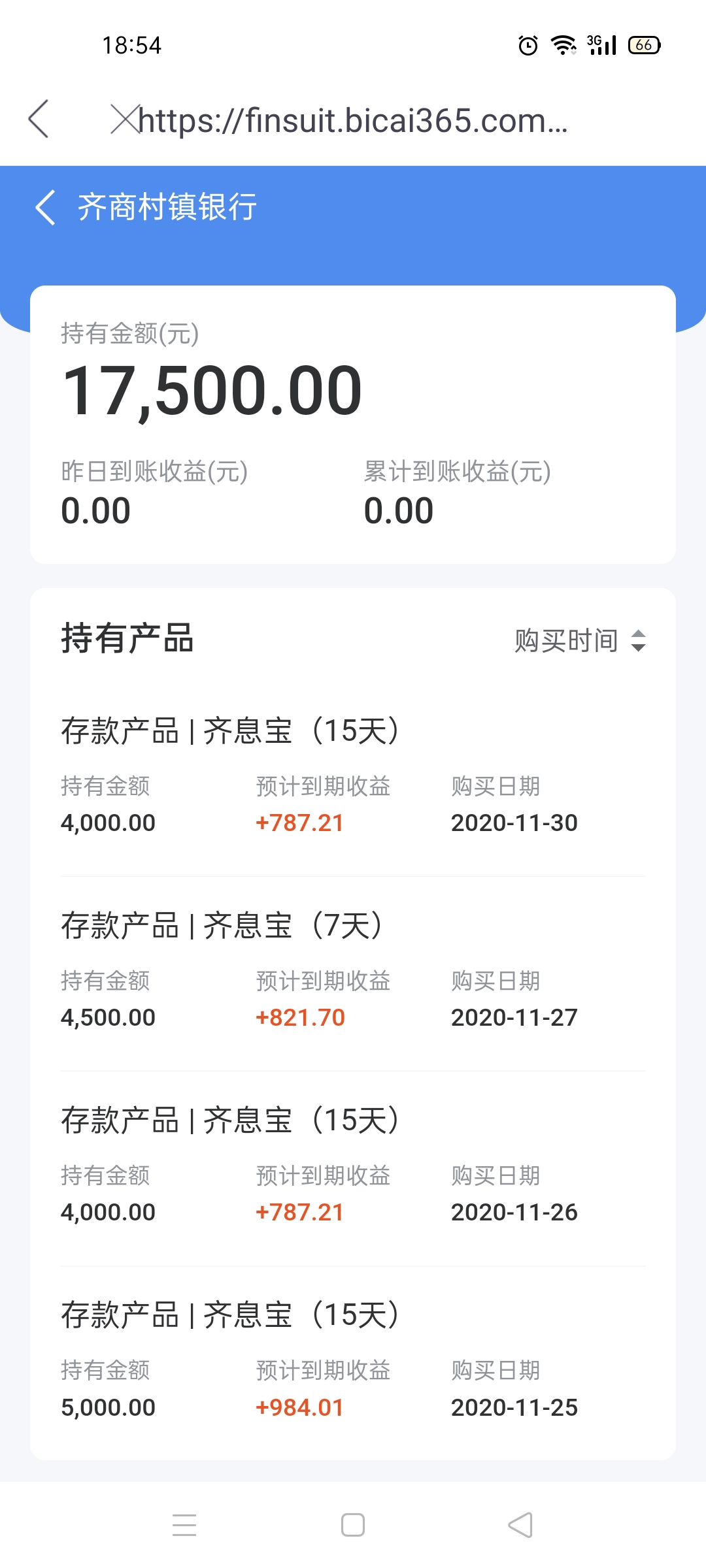Image resolution: width=706 pixels, height=1568 pixels.
Task: Go back using the browser back arrow
Action: point(39,119)
